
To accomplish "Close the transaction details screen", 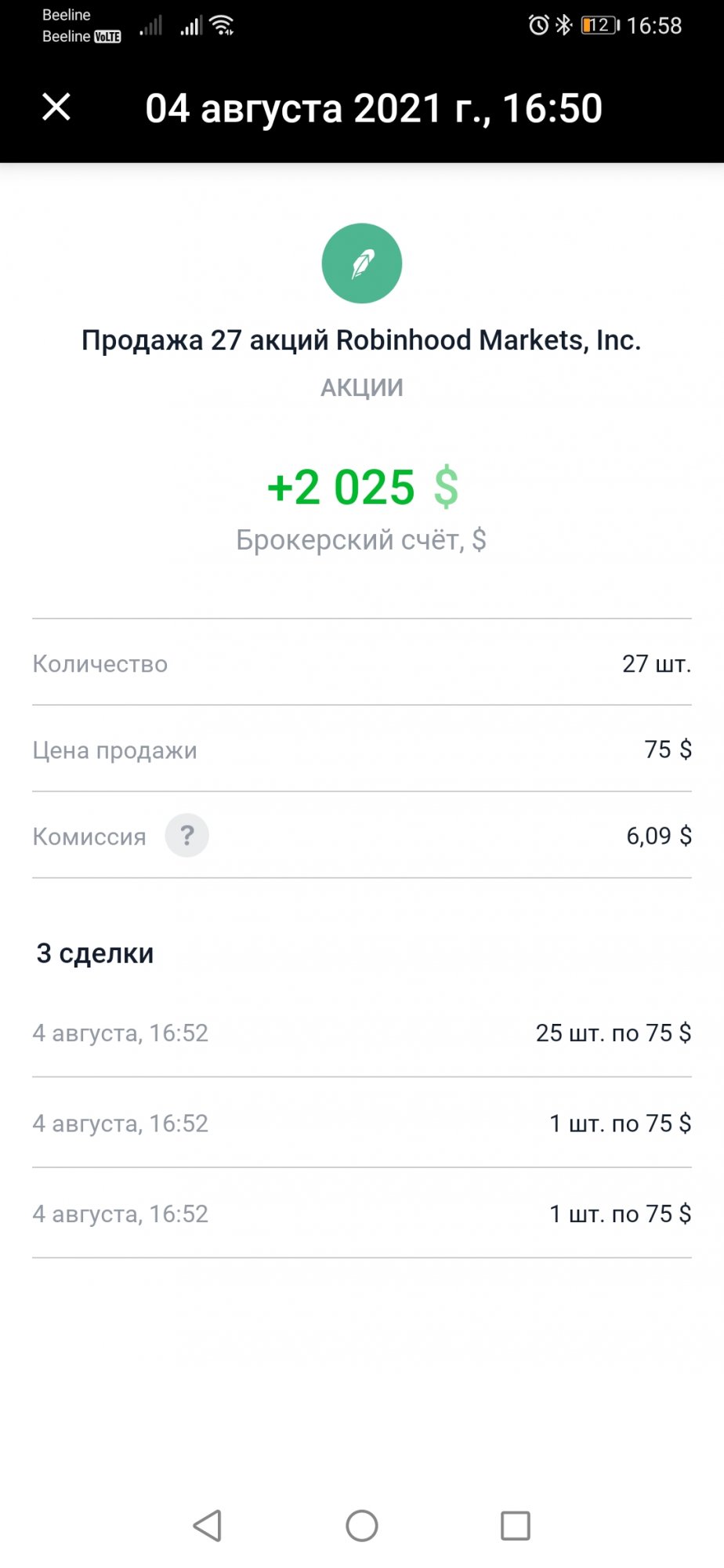I will (x=56, y=107).
